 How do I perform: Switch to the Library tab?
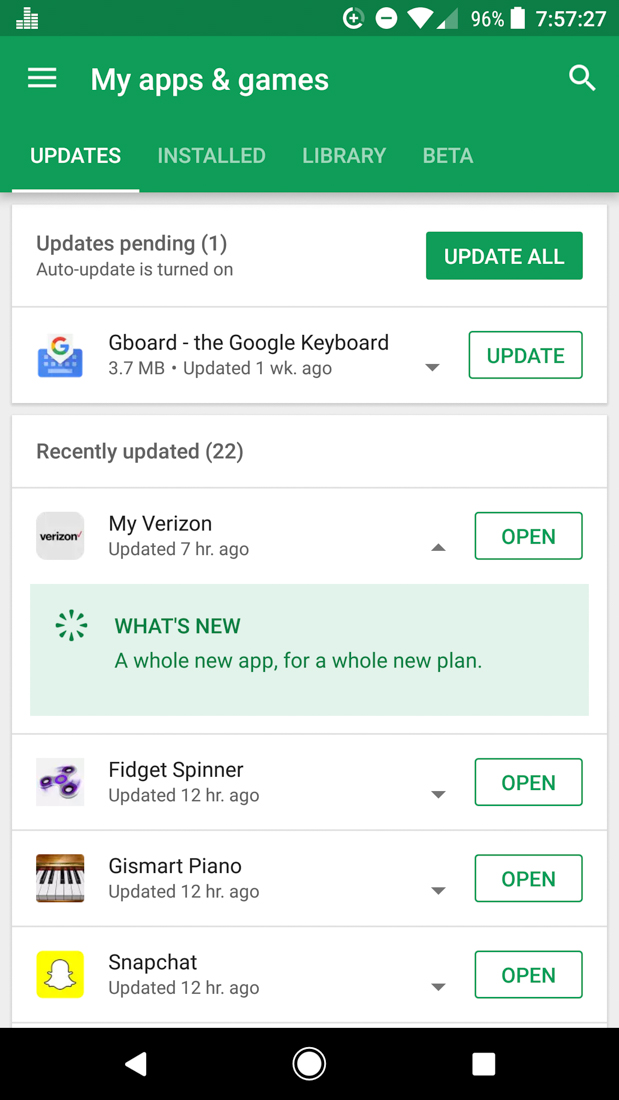(344, 156)
